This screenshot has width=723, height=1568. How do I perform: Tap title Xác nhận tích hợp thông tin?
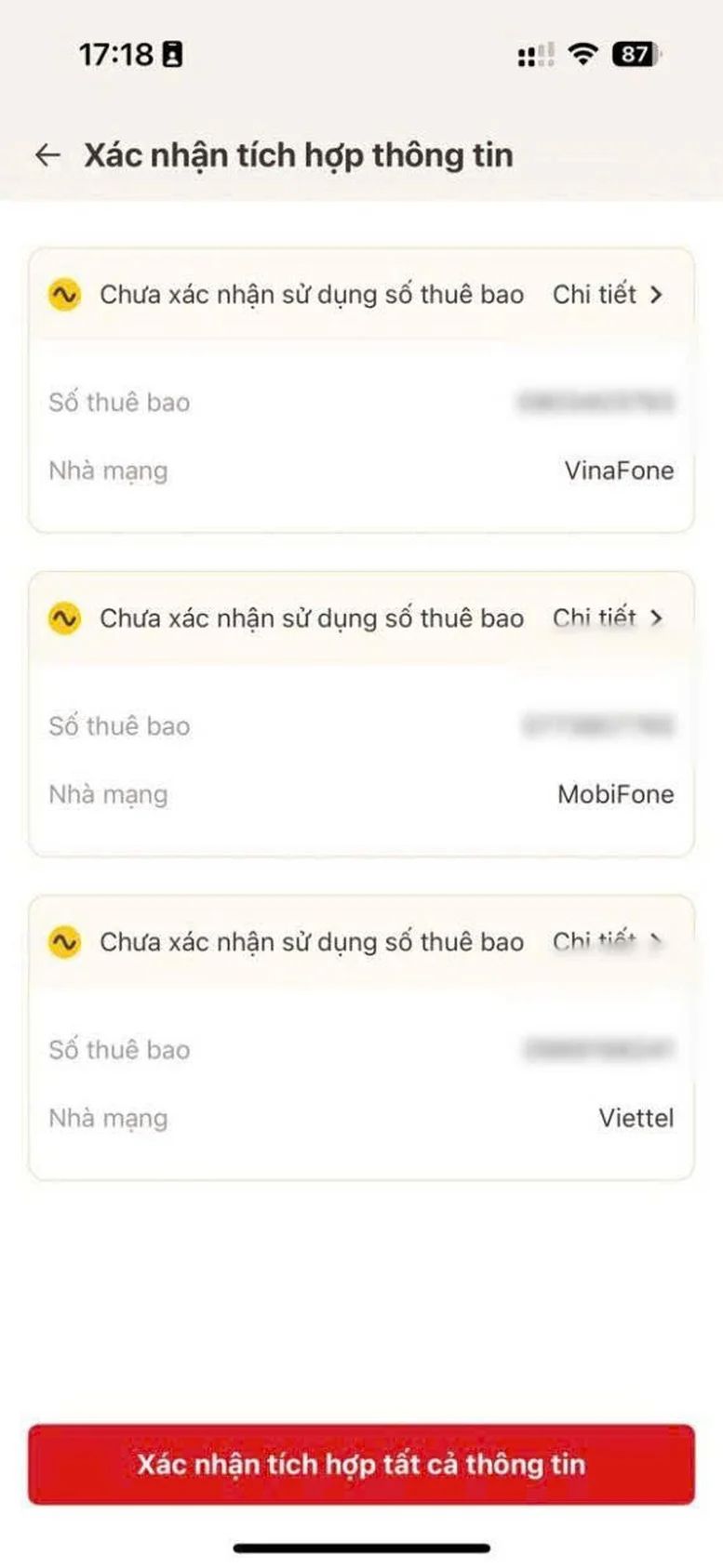pyautogui.click(x=298, y=154)
